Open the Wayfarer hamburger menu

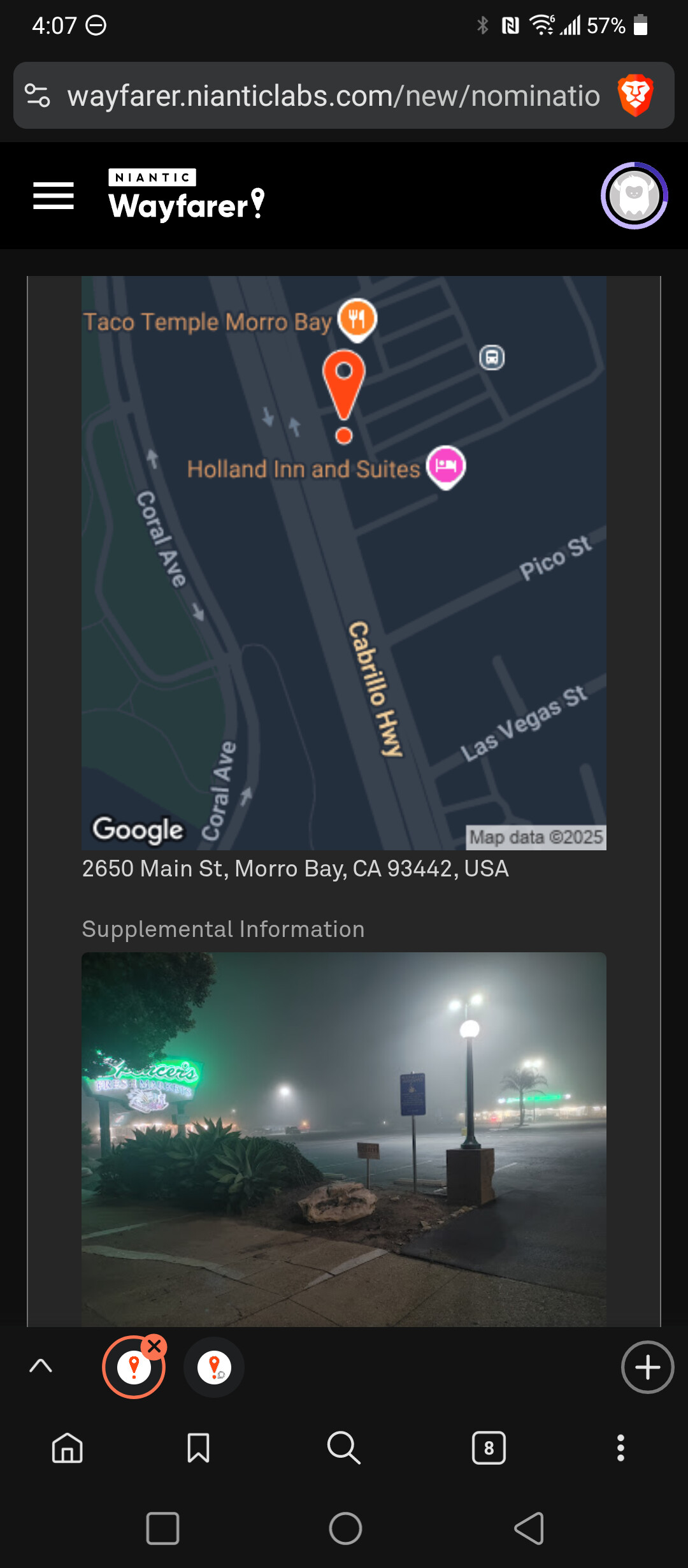pyautogui.click(x=54, y=195)
